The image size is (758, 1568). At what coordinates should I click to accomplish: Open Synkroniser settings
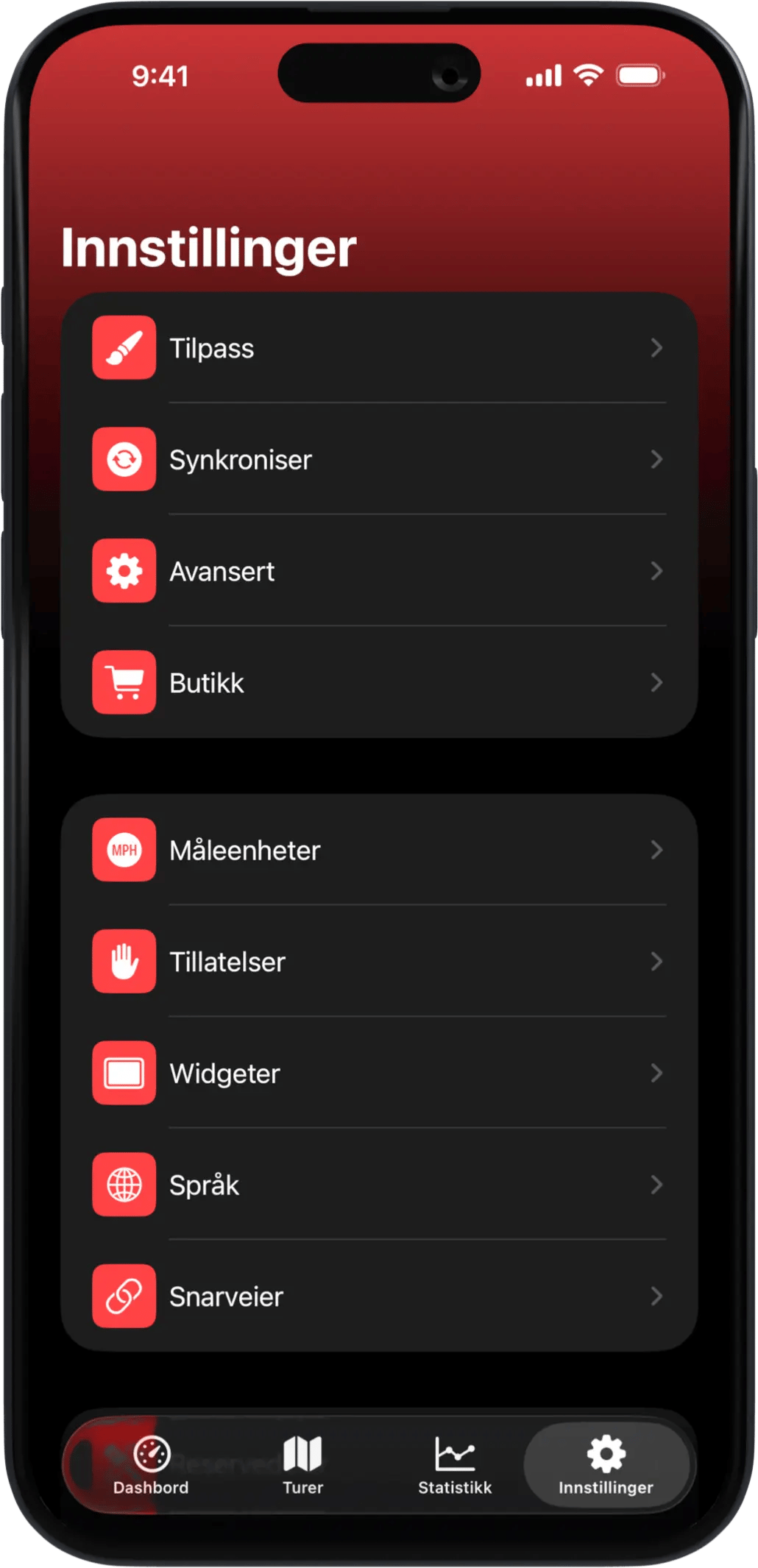coord(379,460)
